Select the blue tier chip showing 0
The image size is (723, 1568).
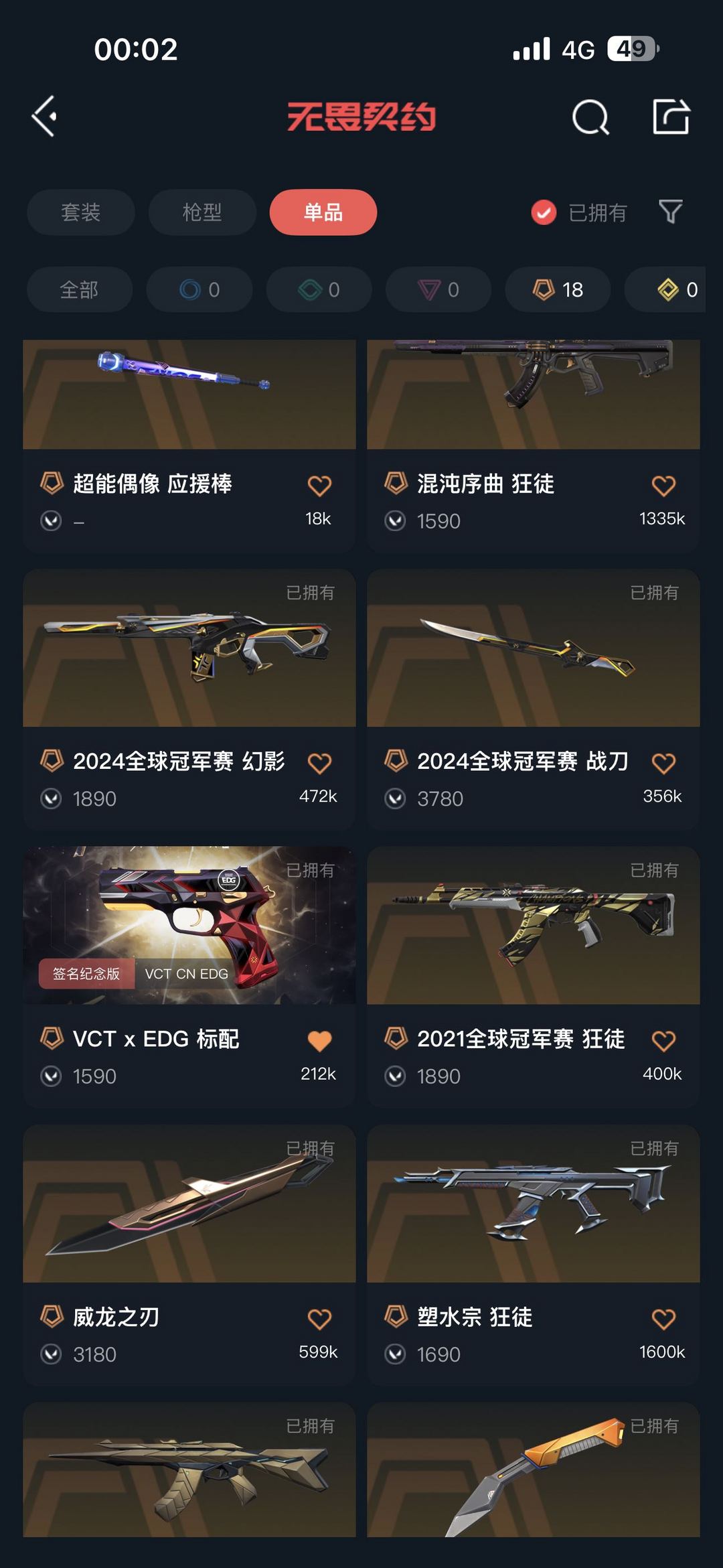[x=199, y=289]
